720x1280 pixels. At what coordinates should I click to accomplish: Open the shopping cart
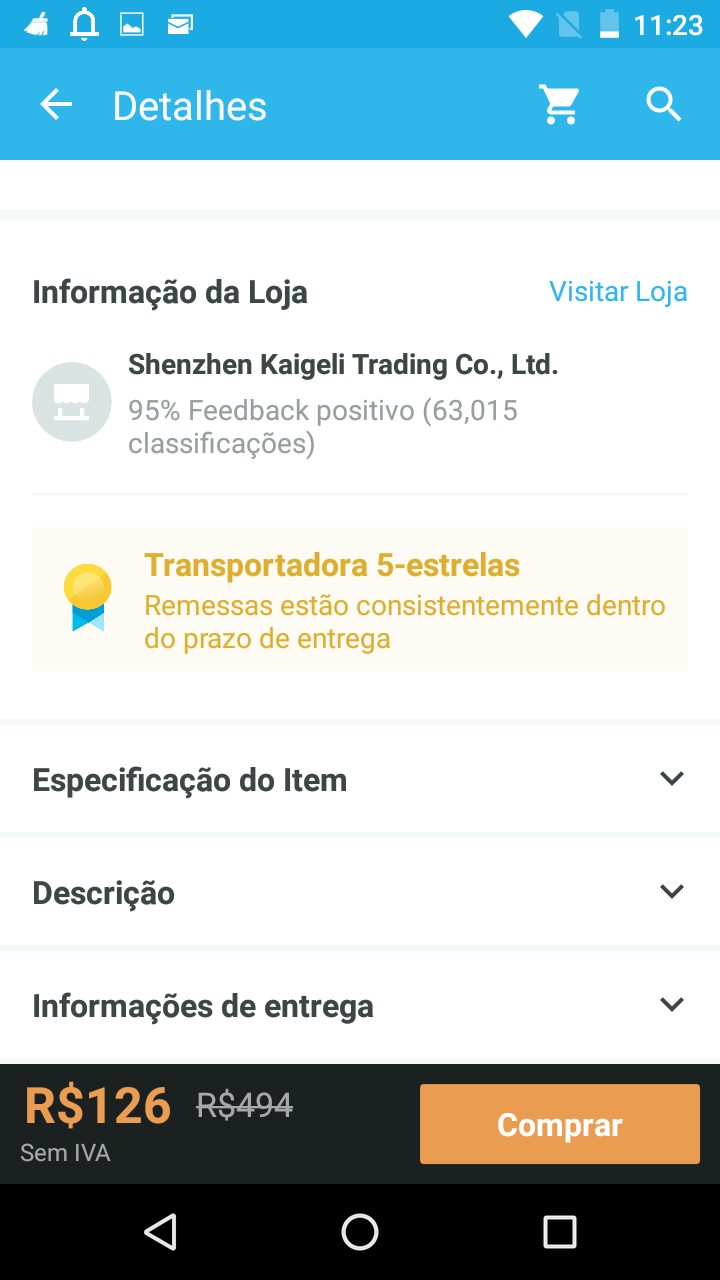560,105
